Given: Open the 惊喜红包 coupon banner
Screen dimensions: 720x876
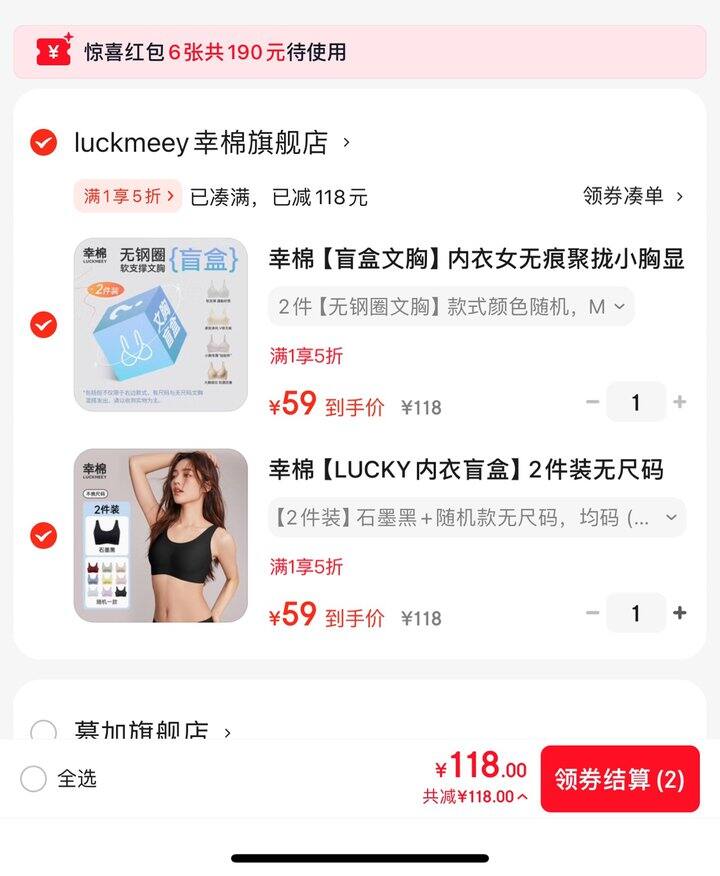Looking at the screenshot, I should [x=359, y=52].
